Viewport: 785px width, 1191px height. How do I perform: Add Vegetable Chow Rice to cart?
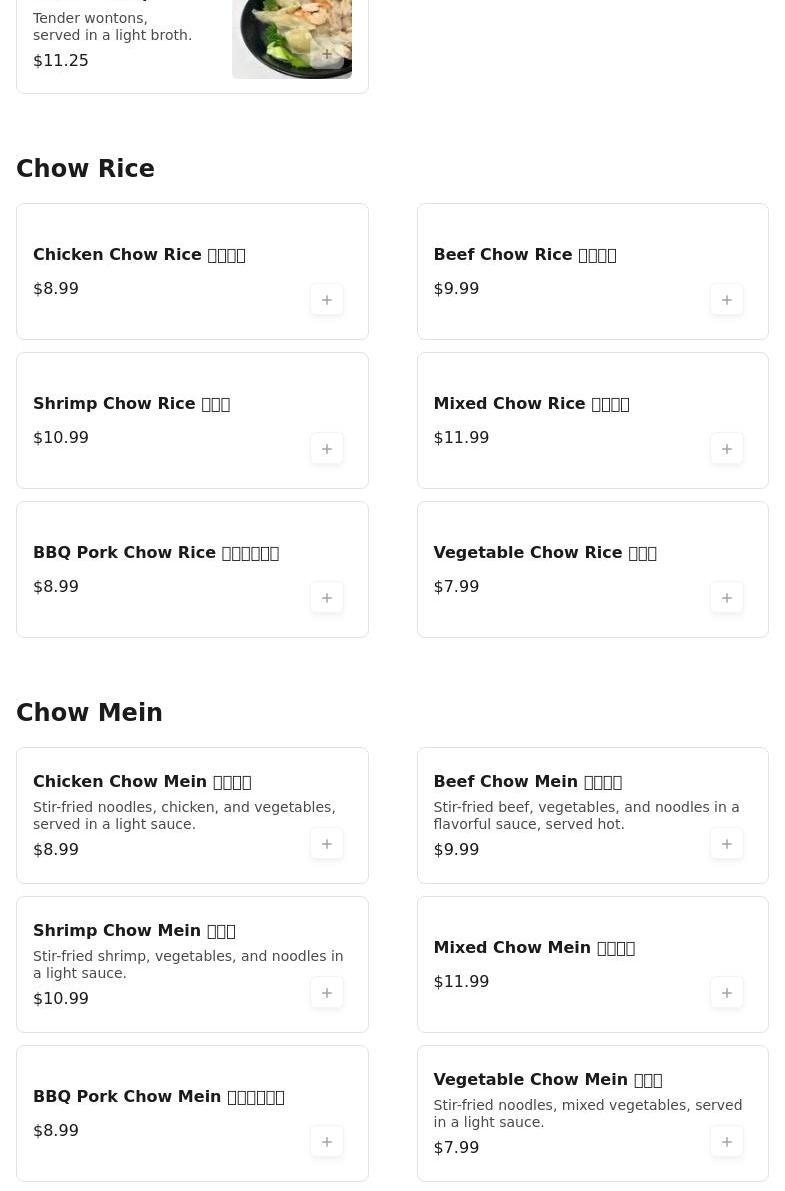727,597
